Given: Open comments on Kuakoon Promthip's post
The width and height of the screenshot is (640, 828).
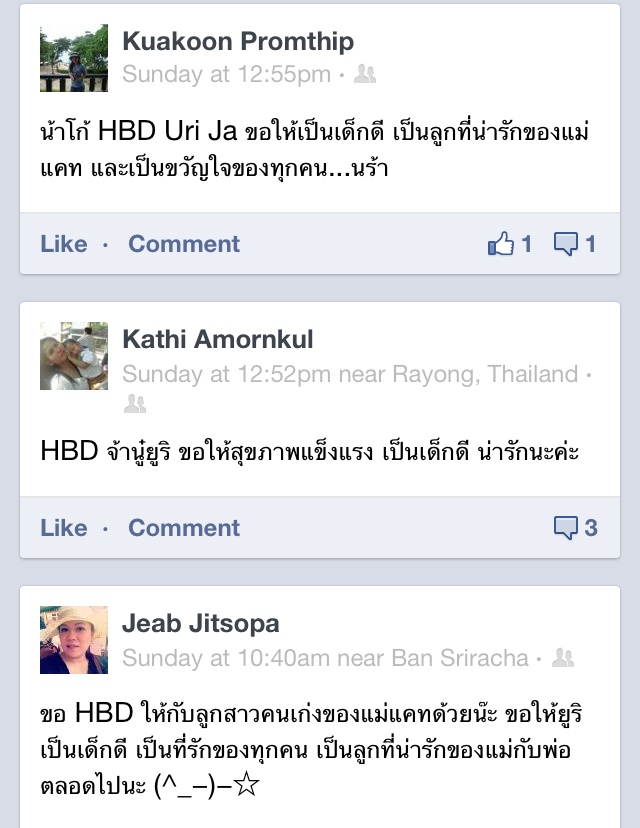Looking at the screenshot, I should pos(575,244).
